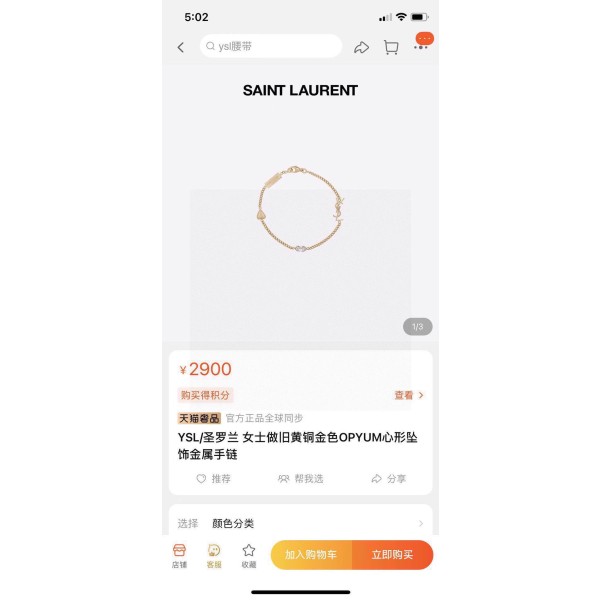Tap 立即购买 to buy now
This screenshot has height=600, width=600.
coord(392,555)
